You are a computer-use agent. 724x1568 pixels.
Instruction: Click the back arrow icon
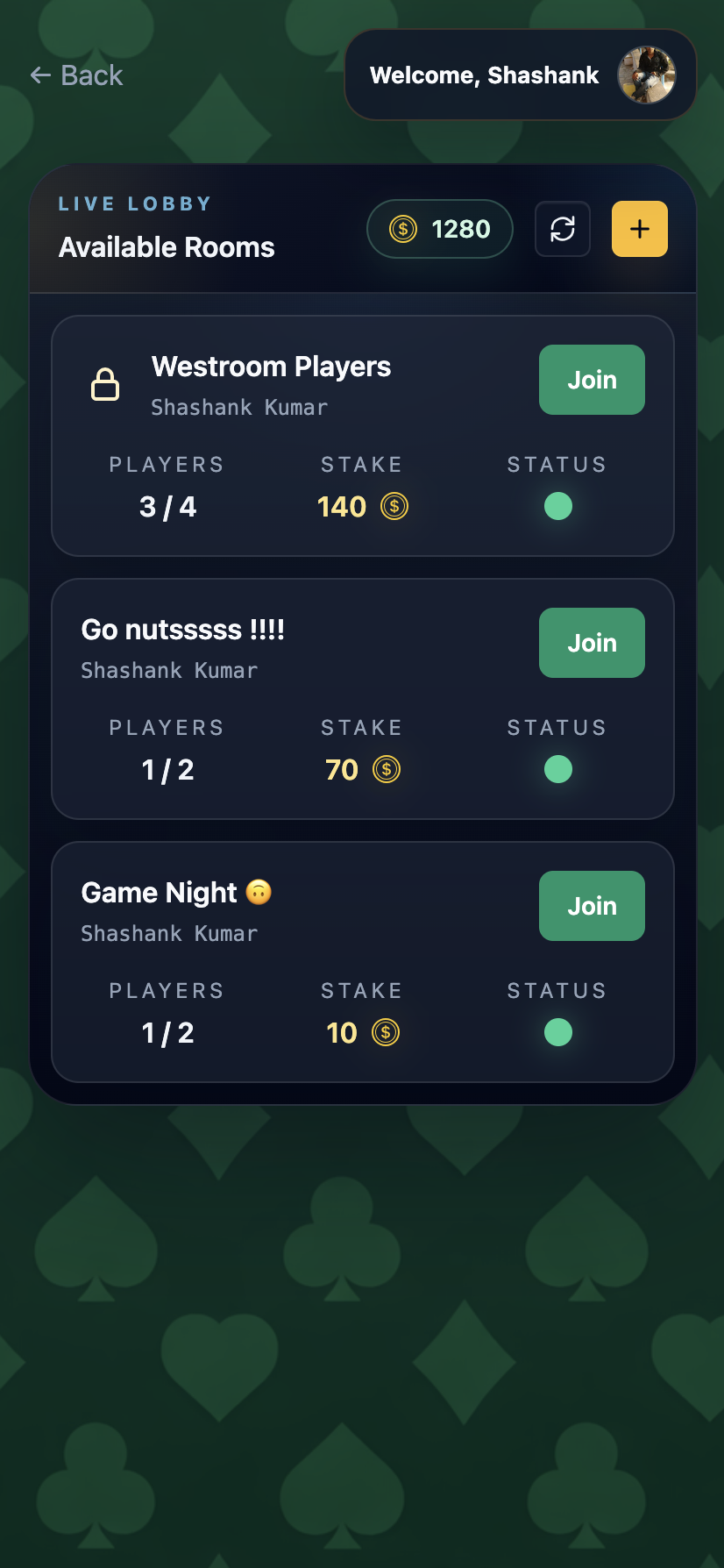(39, 75)
